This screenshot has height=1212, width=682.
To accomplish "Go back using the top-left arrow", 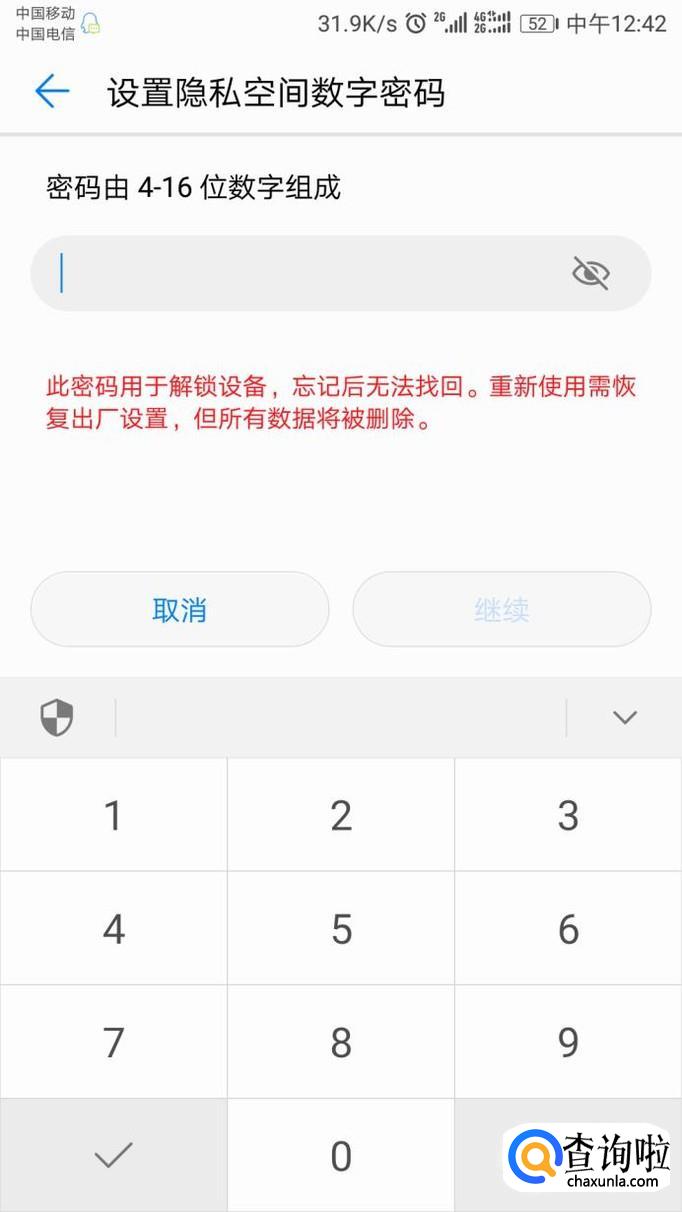I will [52, 92].
